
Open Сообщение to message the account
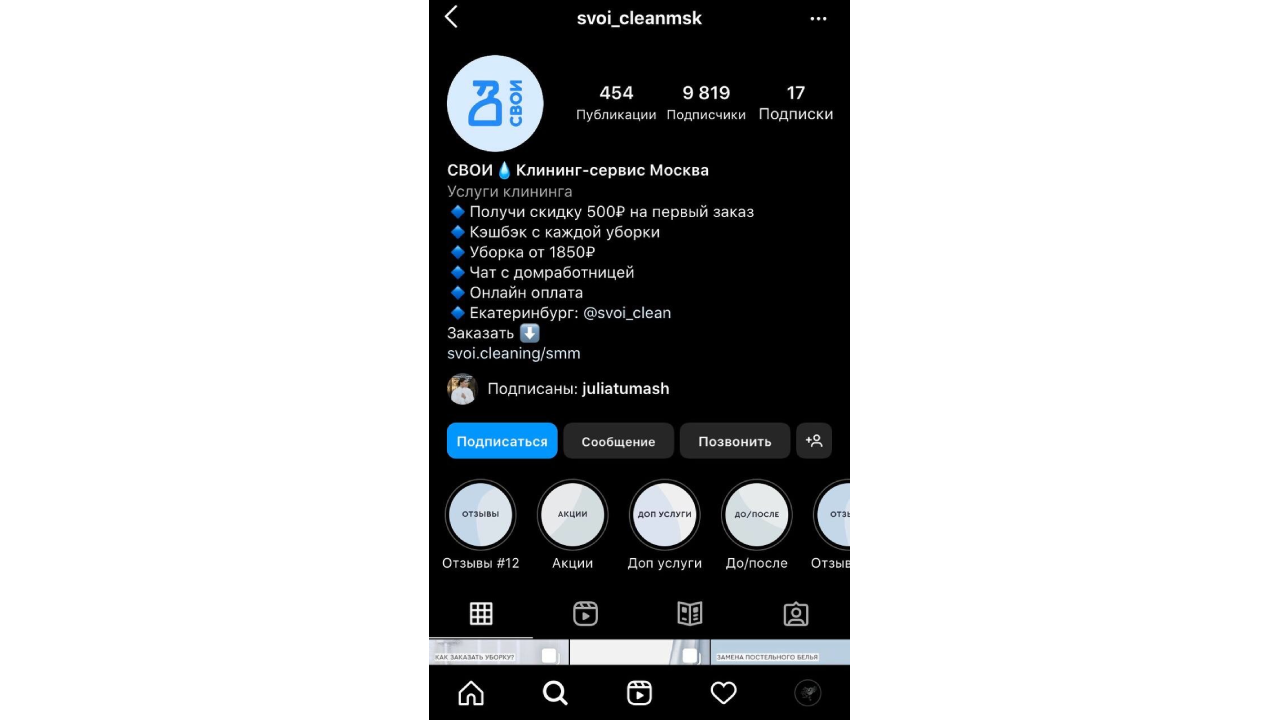[618, 441]
